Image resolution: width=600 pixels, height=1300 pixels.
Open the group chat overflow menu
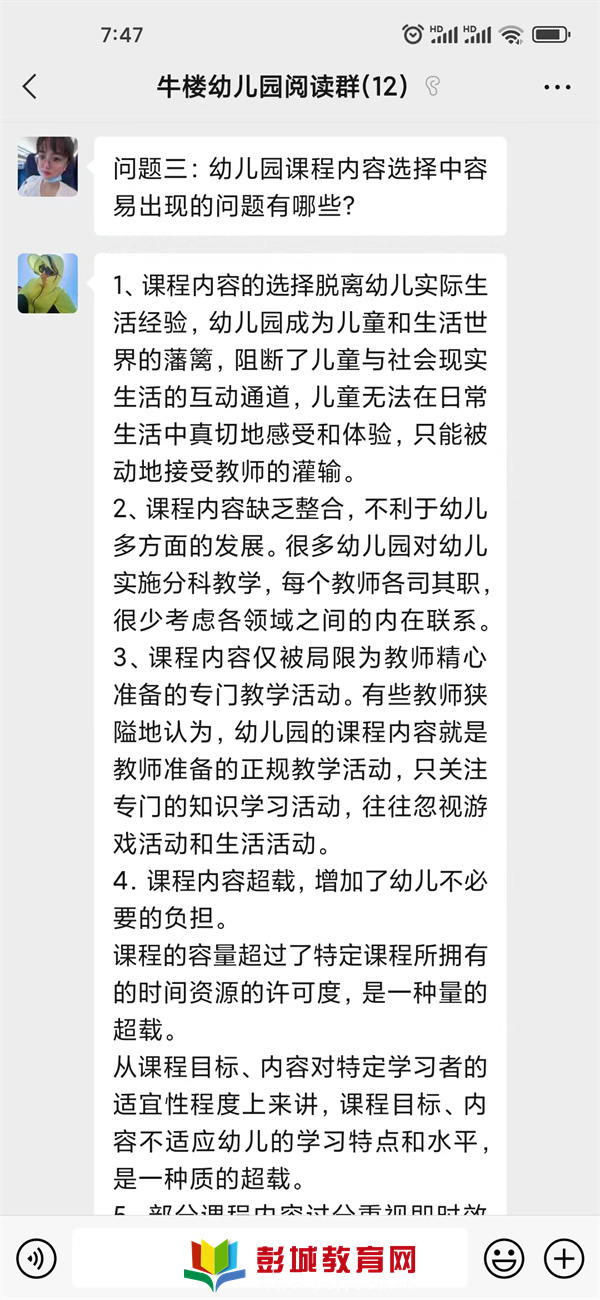point(557,87)
